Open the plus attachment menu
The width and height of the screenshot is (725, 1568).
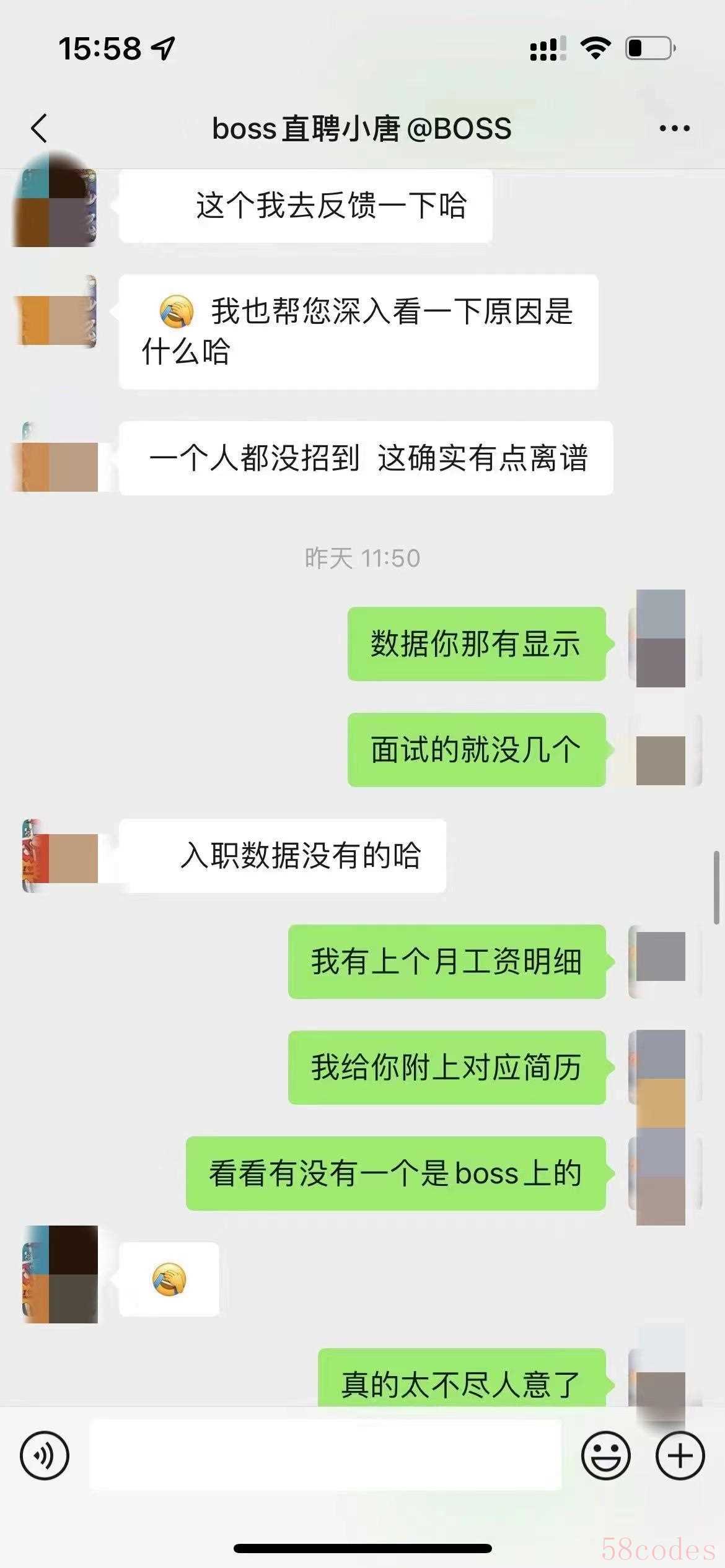point(680,1456)
